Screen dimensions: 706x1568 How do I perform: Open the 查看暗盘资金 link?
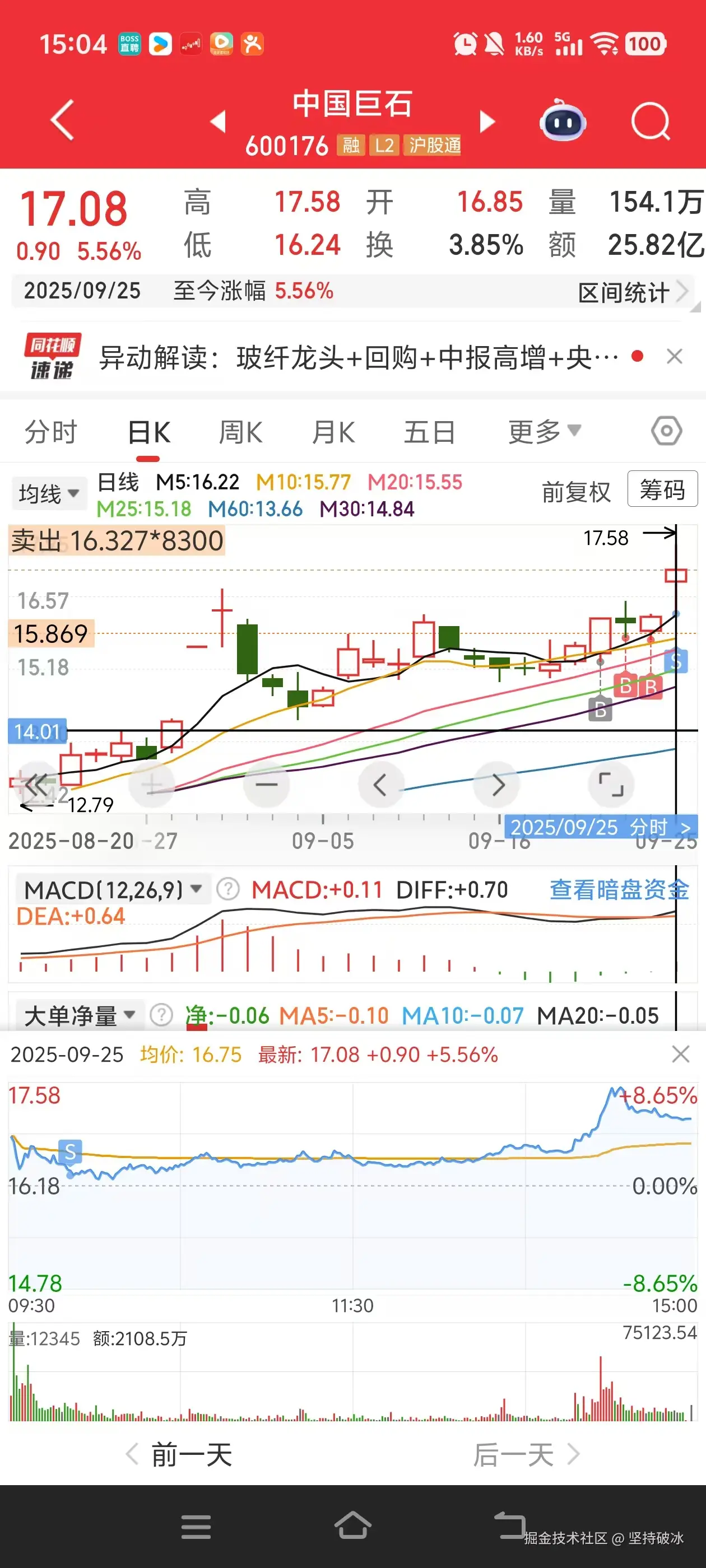pyautogui.click(x=619, y=889)
